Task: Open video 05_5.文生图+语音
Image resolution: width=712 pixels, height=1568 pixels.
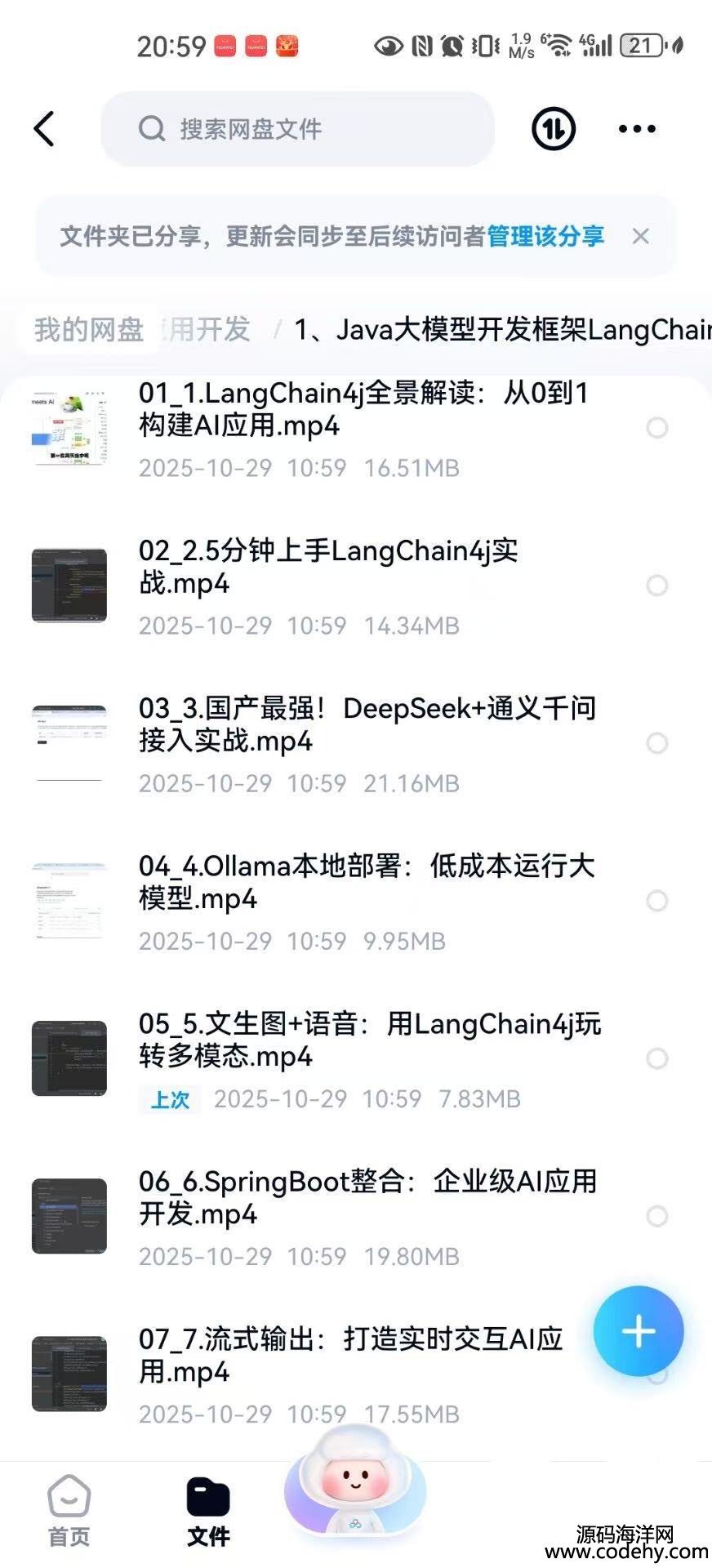Action: [369, 1040]
